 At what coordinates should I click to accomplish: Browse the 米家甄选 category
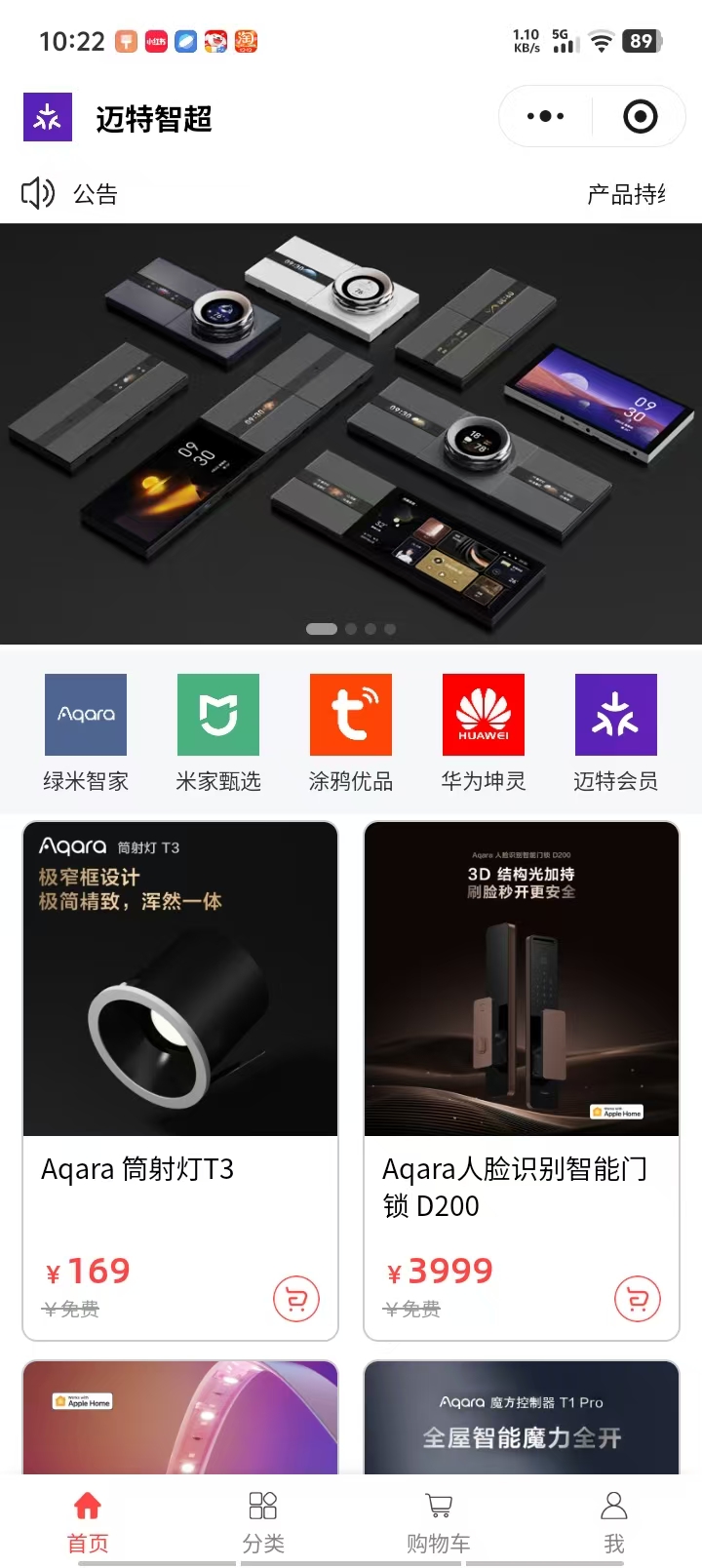click(218, 732)
